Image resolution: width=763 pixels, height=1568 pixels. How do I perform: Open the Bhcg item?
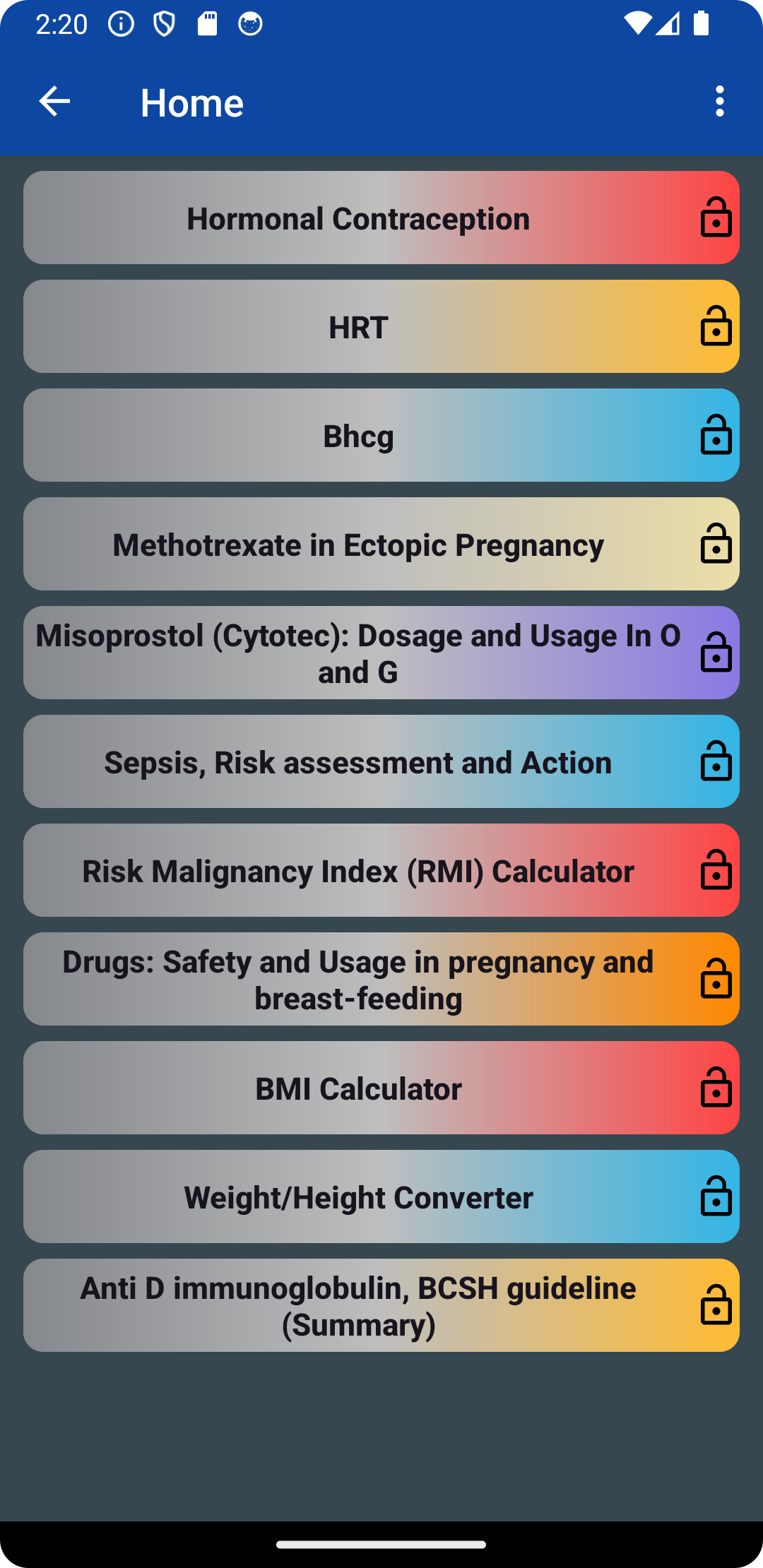(381, 435)
